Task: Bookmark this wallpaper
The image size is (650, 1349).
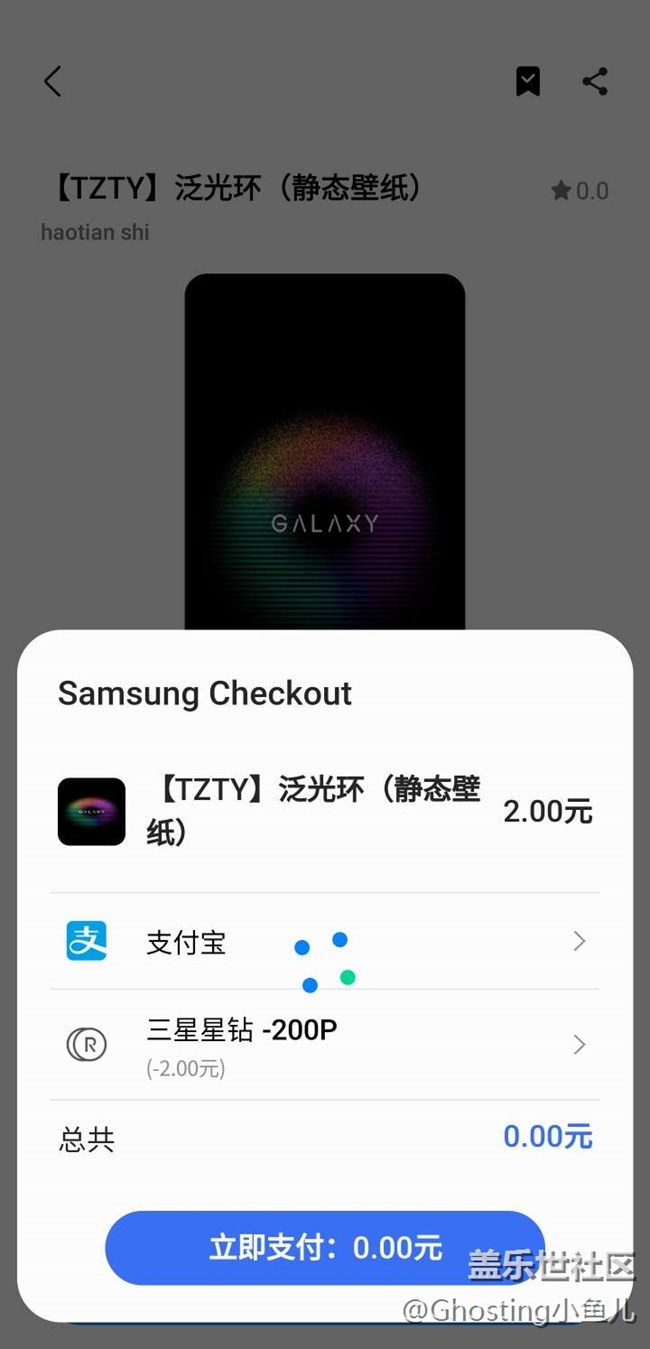Action: (528, 82)
